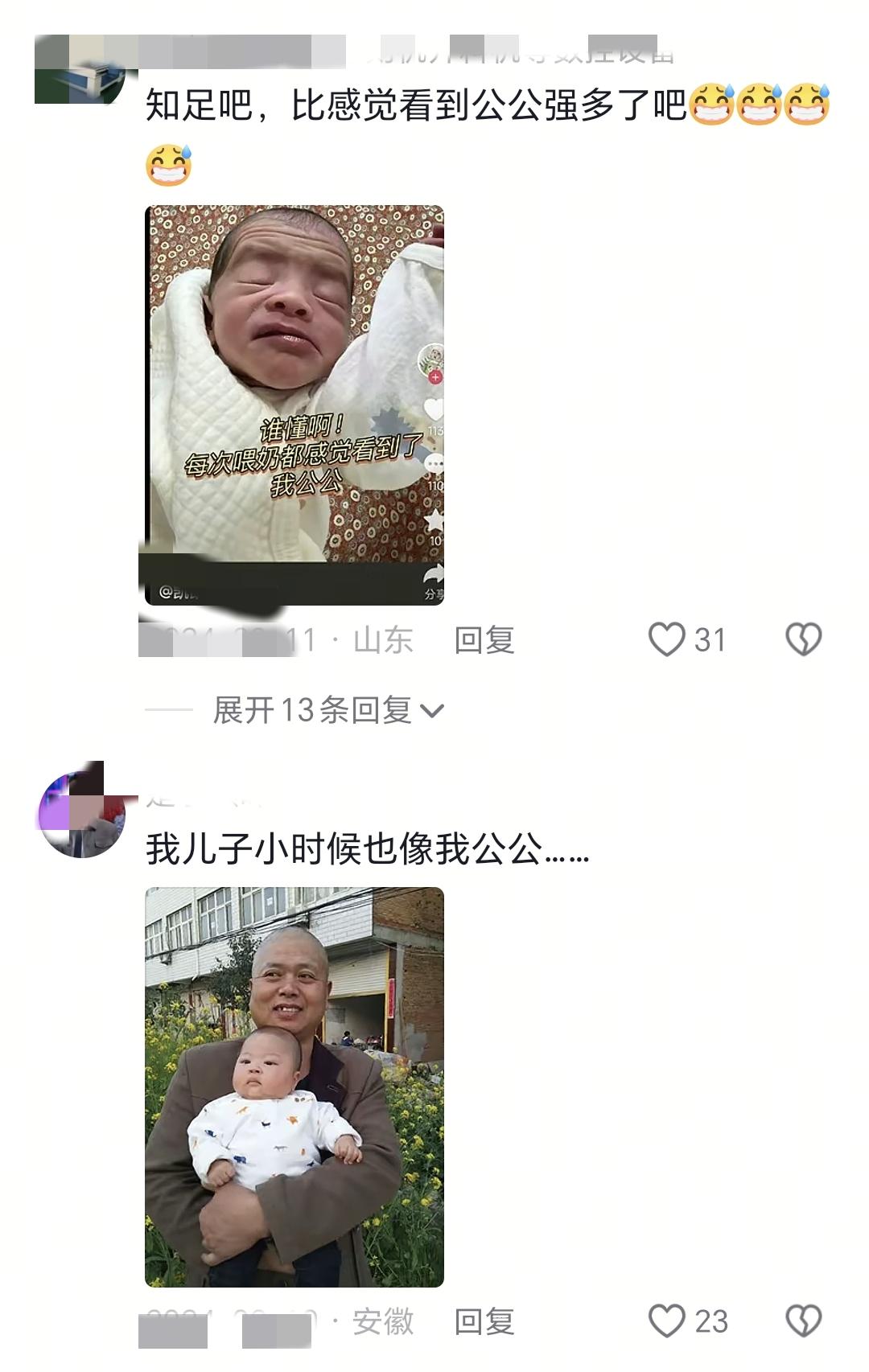
Task: Open the baby image in the Shandong comment
Action: (x=294, y=405)
